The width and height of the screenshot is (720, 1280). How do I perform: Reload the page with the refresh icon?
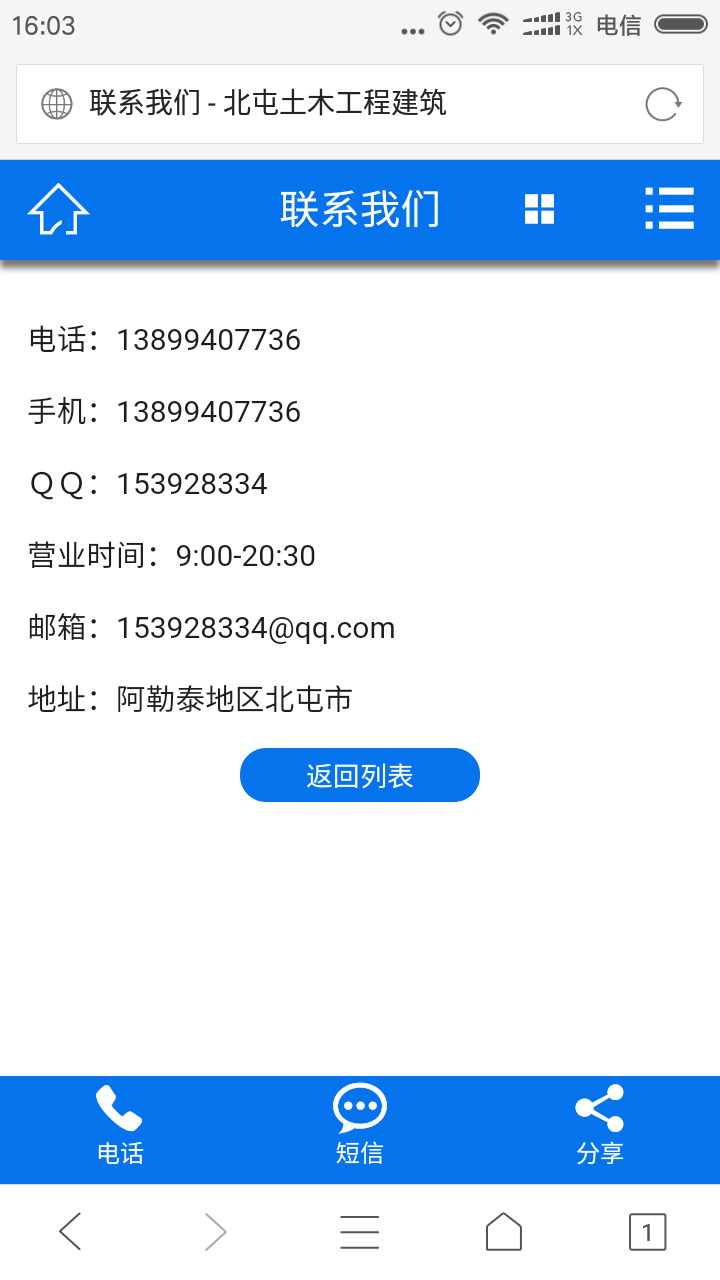pyautogui.click(x=663, y=104)
